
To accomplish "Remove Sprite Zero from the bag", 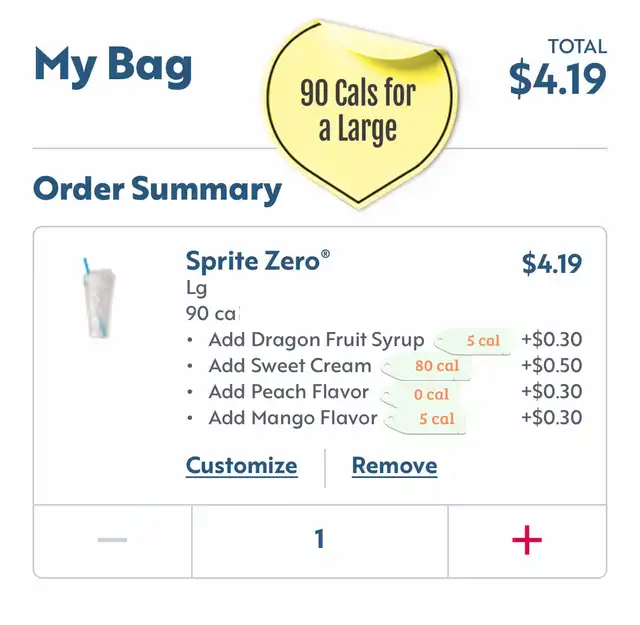I will coord(394,466).
